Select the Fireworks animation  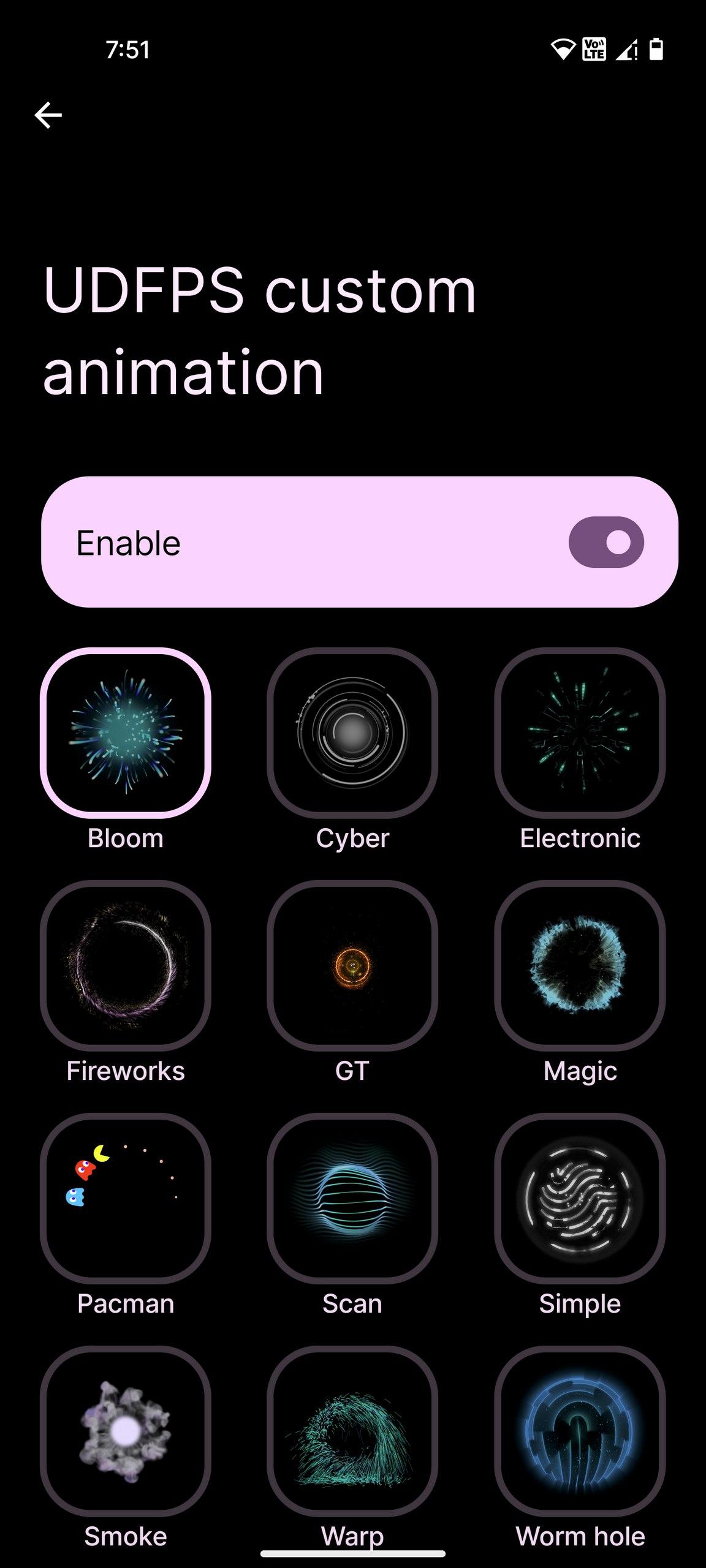pyautogui.click(x=126, y=965)
